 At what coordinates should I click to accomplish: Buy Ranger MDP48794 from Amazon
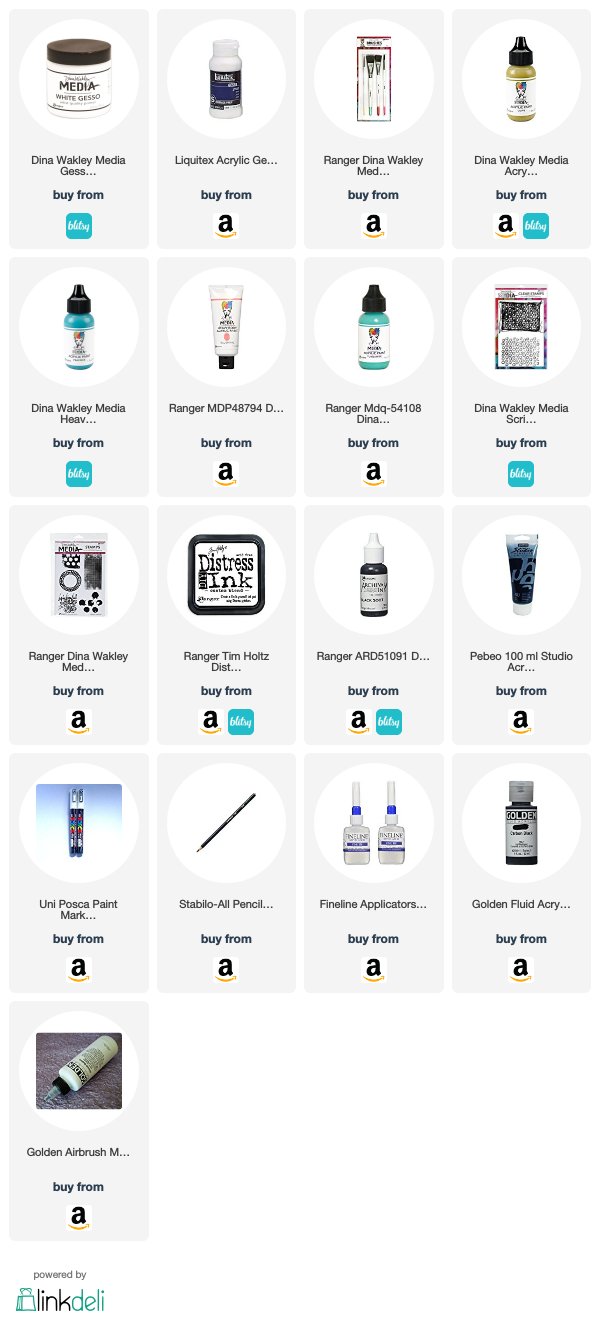[x=226, y=474]
